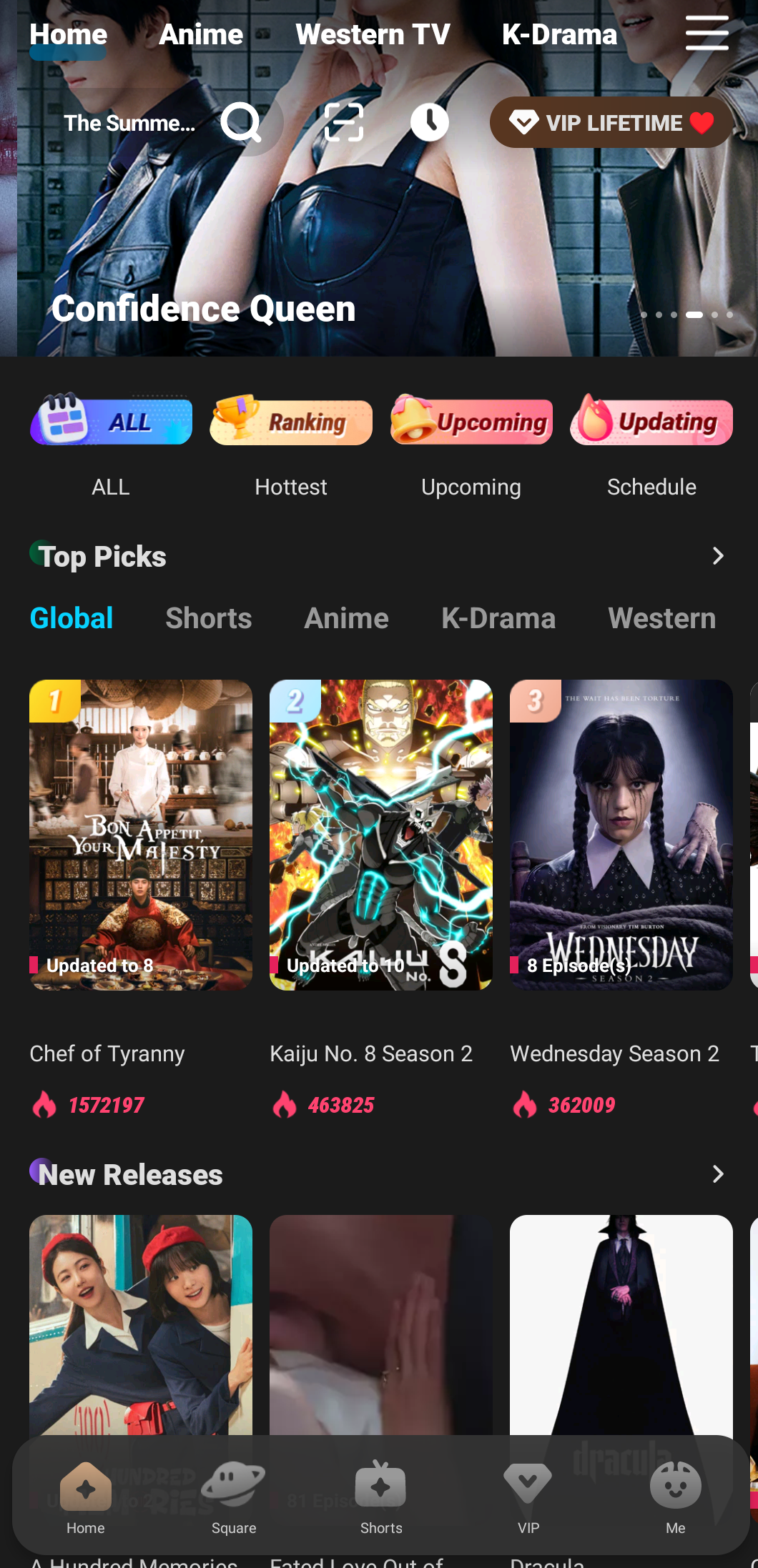
Task: Open the search magnifier icon
Action: tap(241, 123)
